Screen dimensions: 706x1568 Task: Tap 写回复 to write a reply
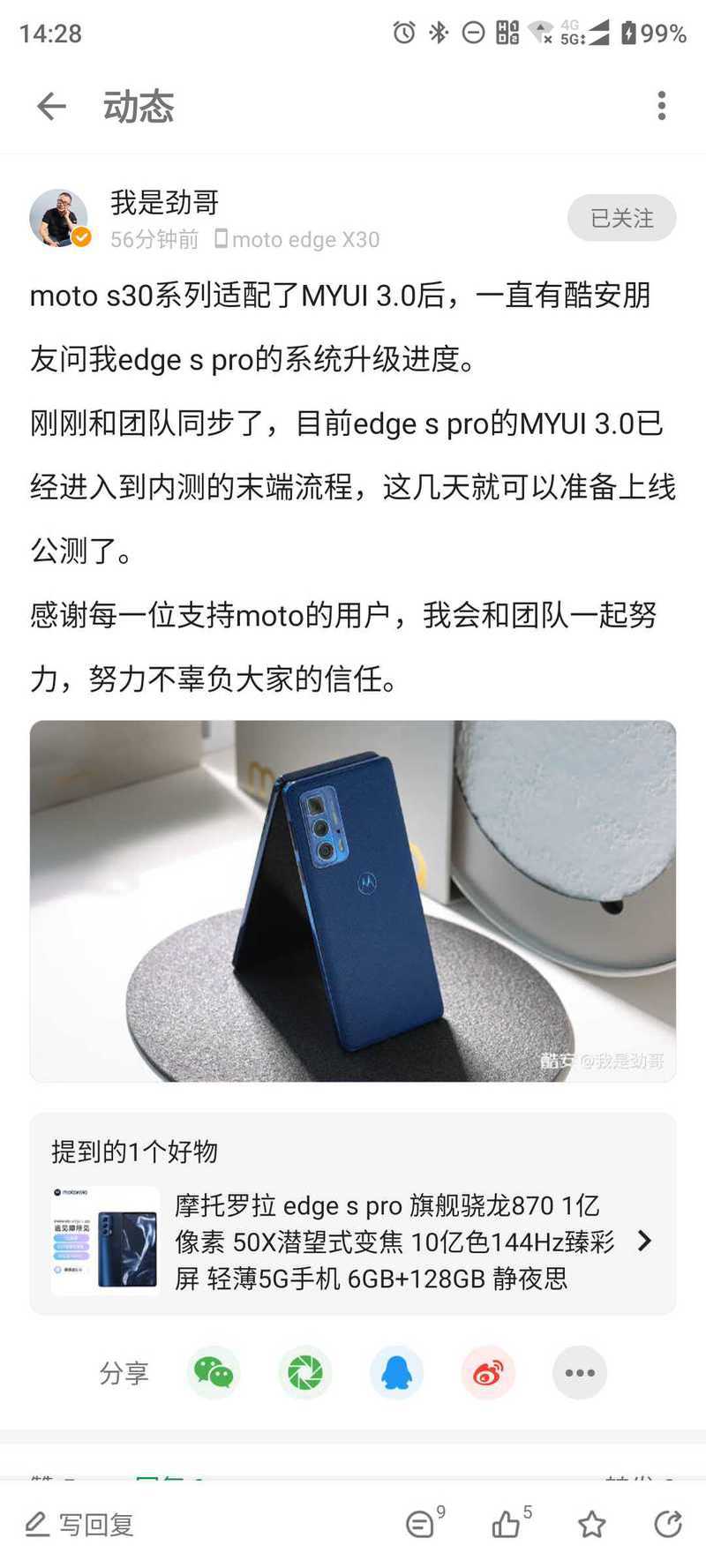tap(79, 1524)
